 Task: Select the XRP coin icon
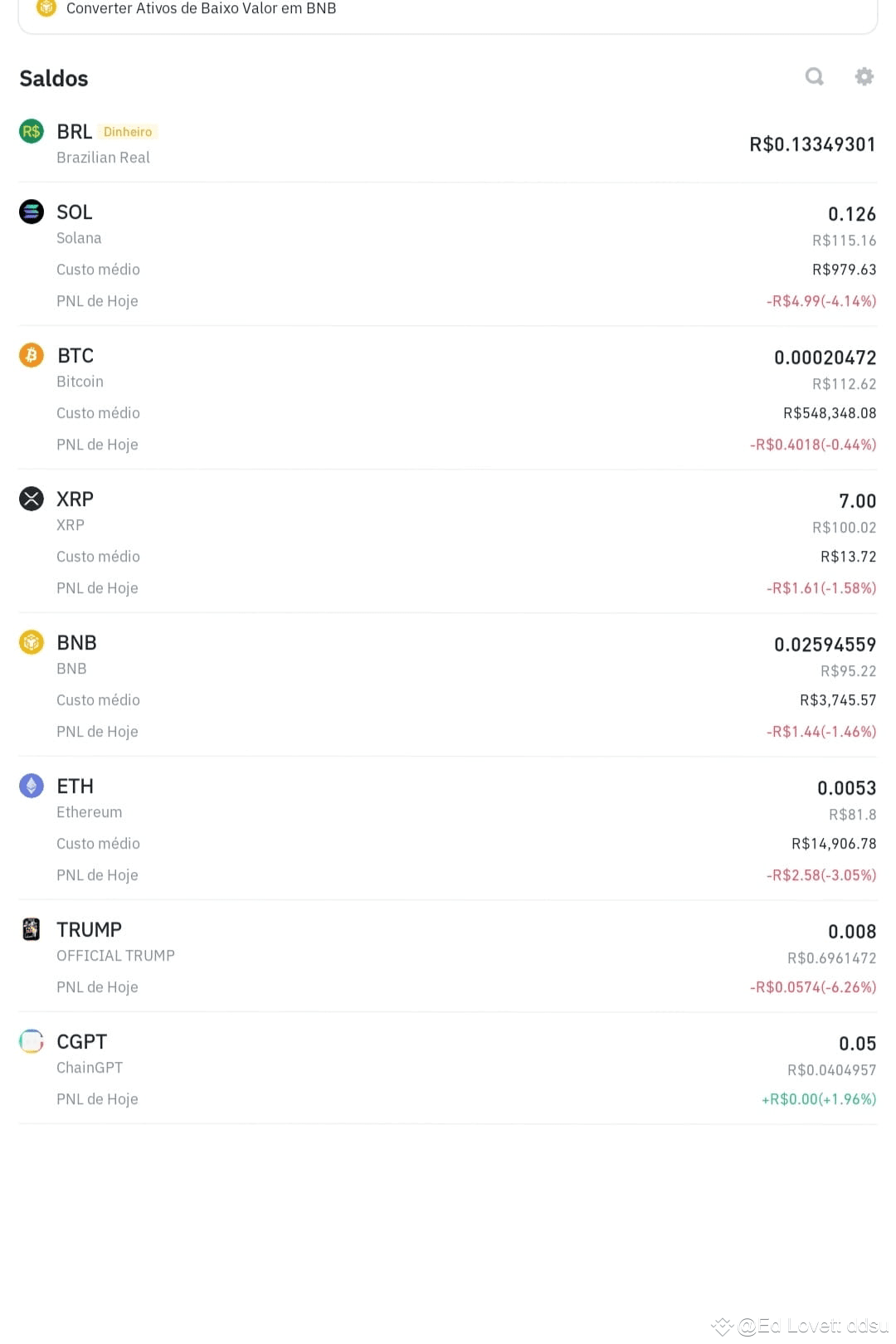[31, 499]
